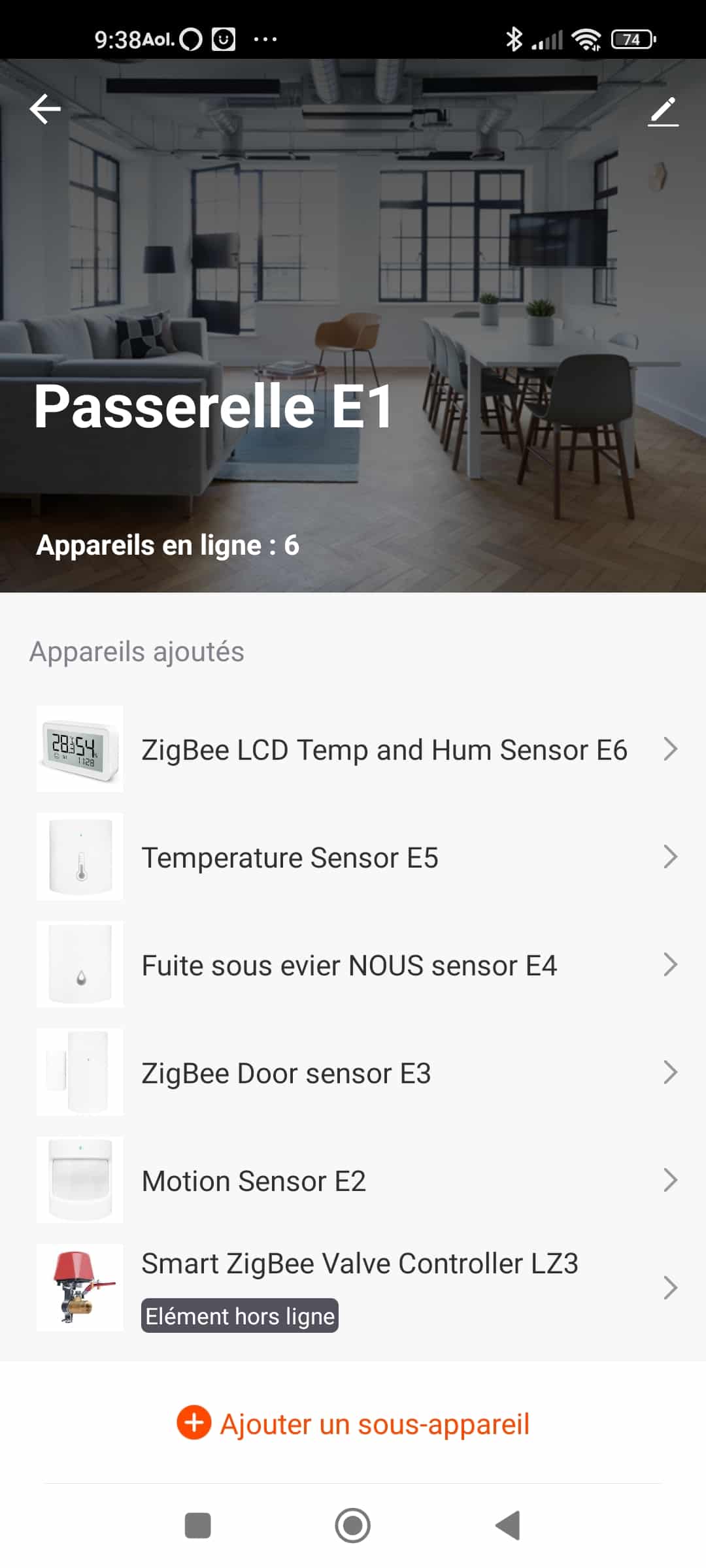The height and width of the screenshot is (1568, 706).
Task: Select Fuite sous evier NOUS sensor E4
Action: [353, 965]
